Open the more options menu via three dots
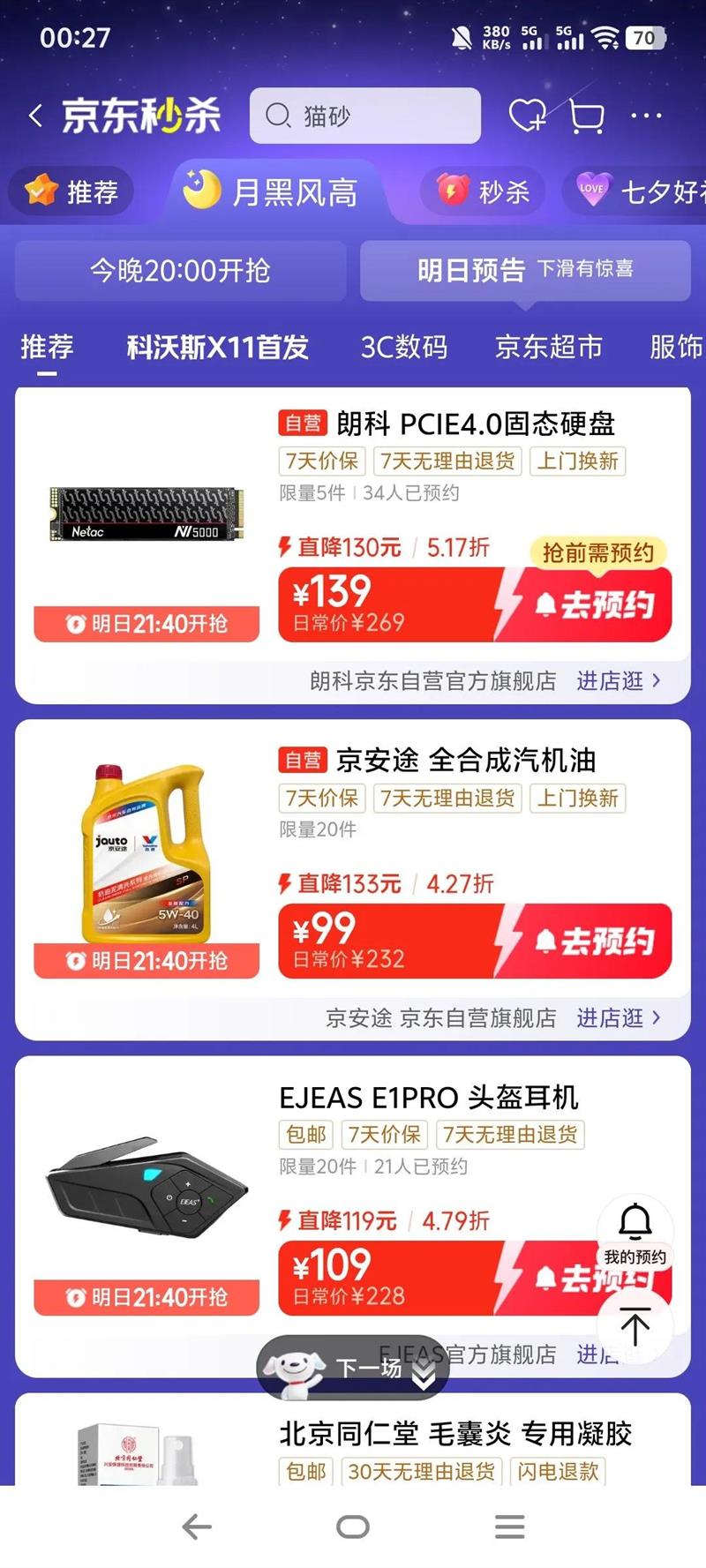This screenshot has width=706, height=1568. pos(648,116)
